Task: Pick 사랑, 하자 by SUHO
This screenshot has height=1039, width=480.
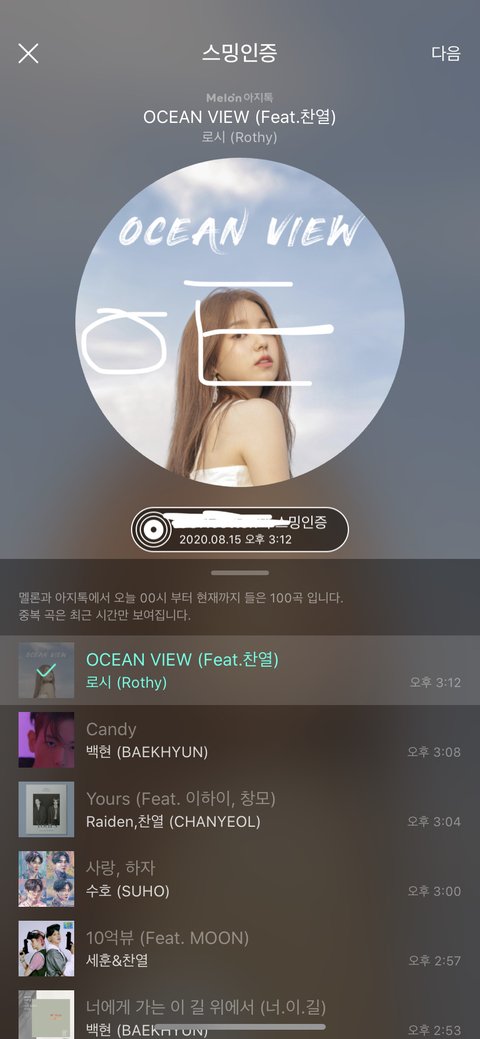Action: [240, 879]
